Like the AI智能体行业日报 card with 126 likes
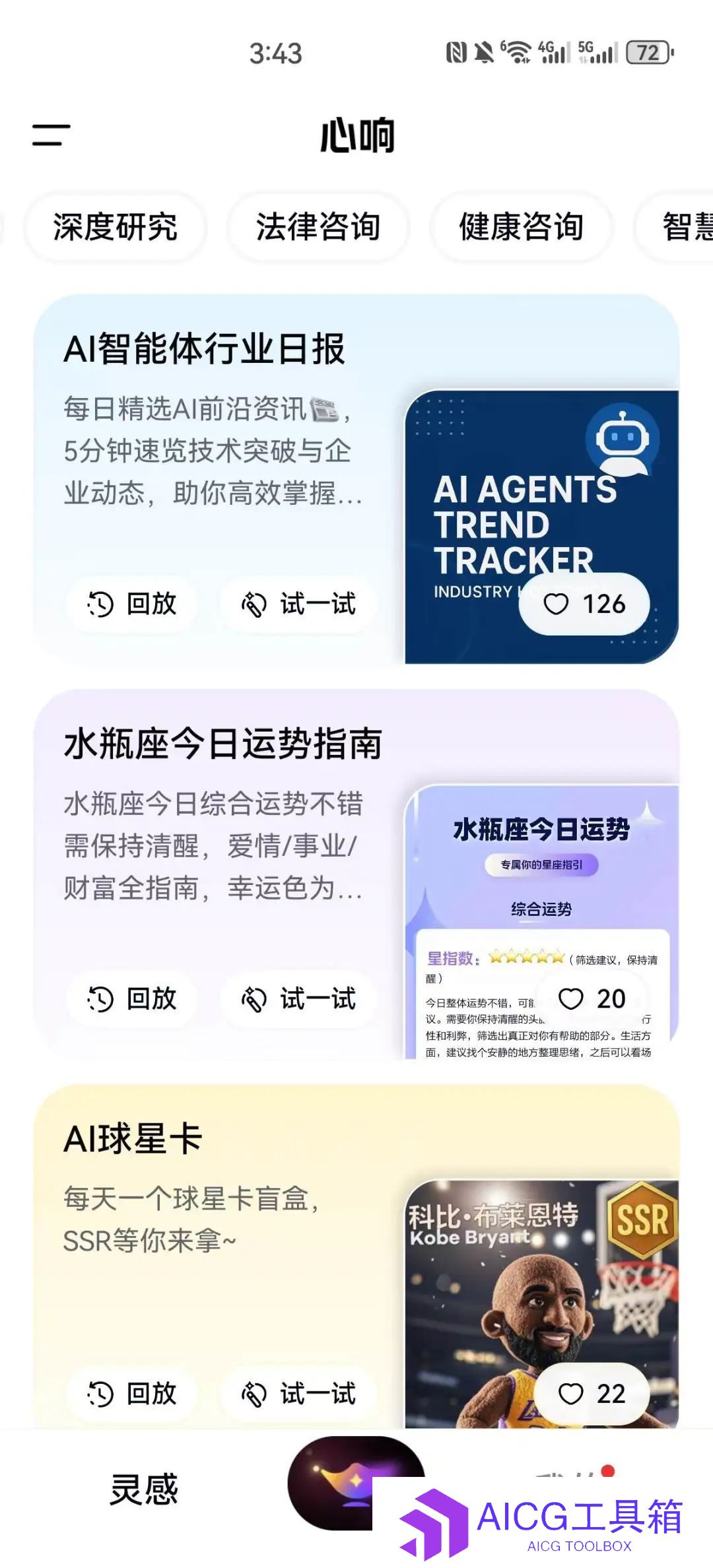Image resolution: width=713 pixels, height=1568 pixels. 584,604
